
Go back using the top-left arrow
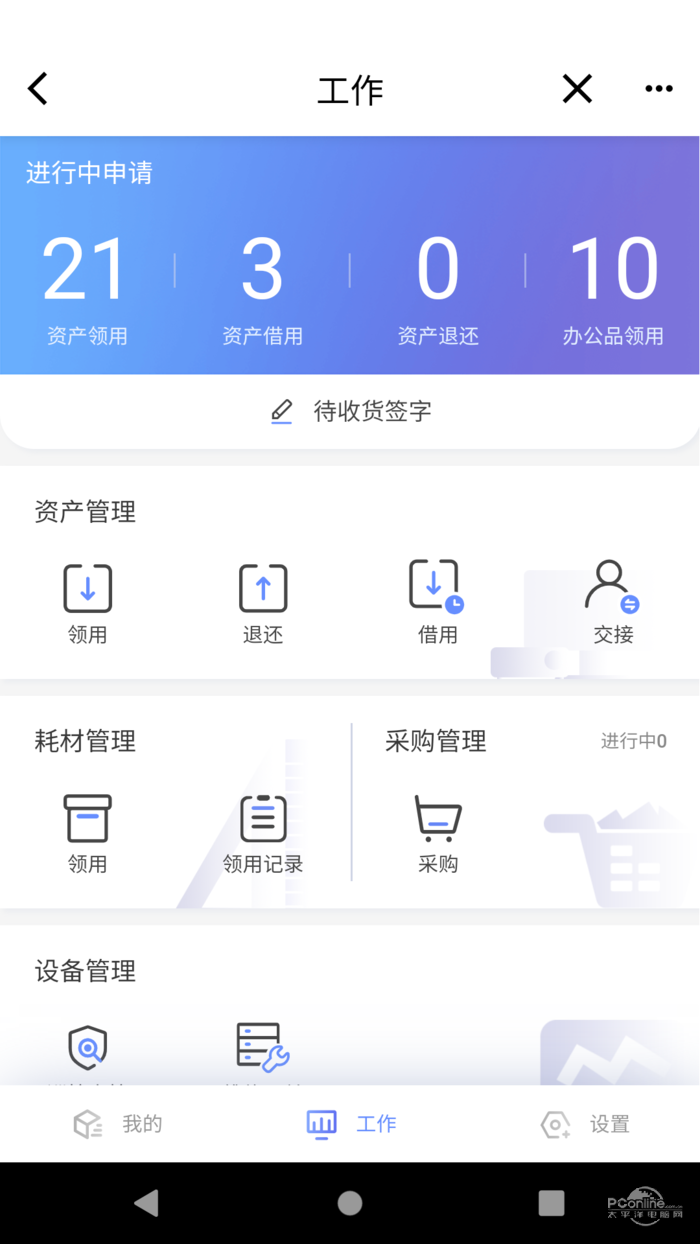pos(38,89)
